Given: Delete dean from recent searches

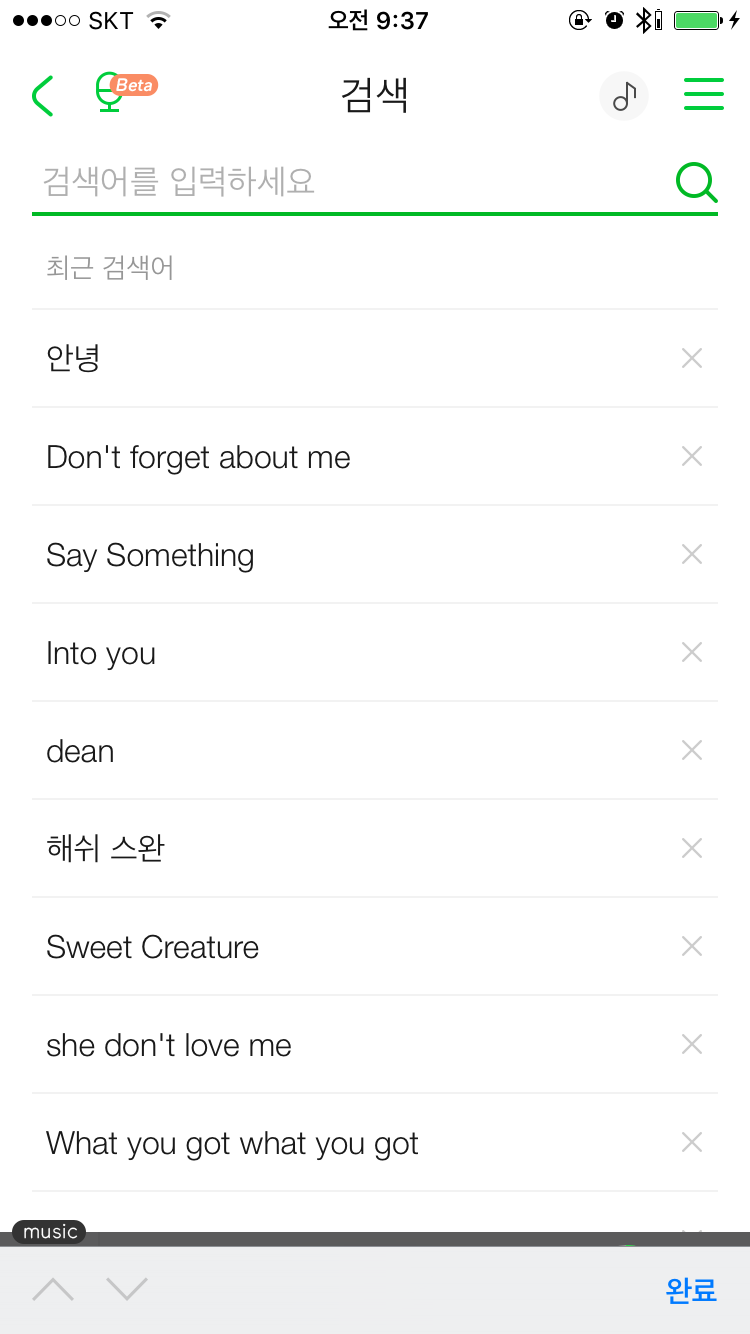Looking at the screenshot, I should click(x=691, y=750).
